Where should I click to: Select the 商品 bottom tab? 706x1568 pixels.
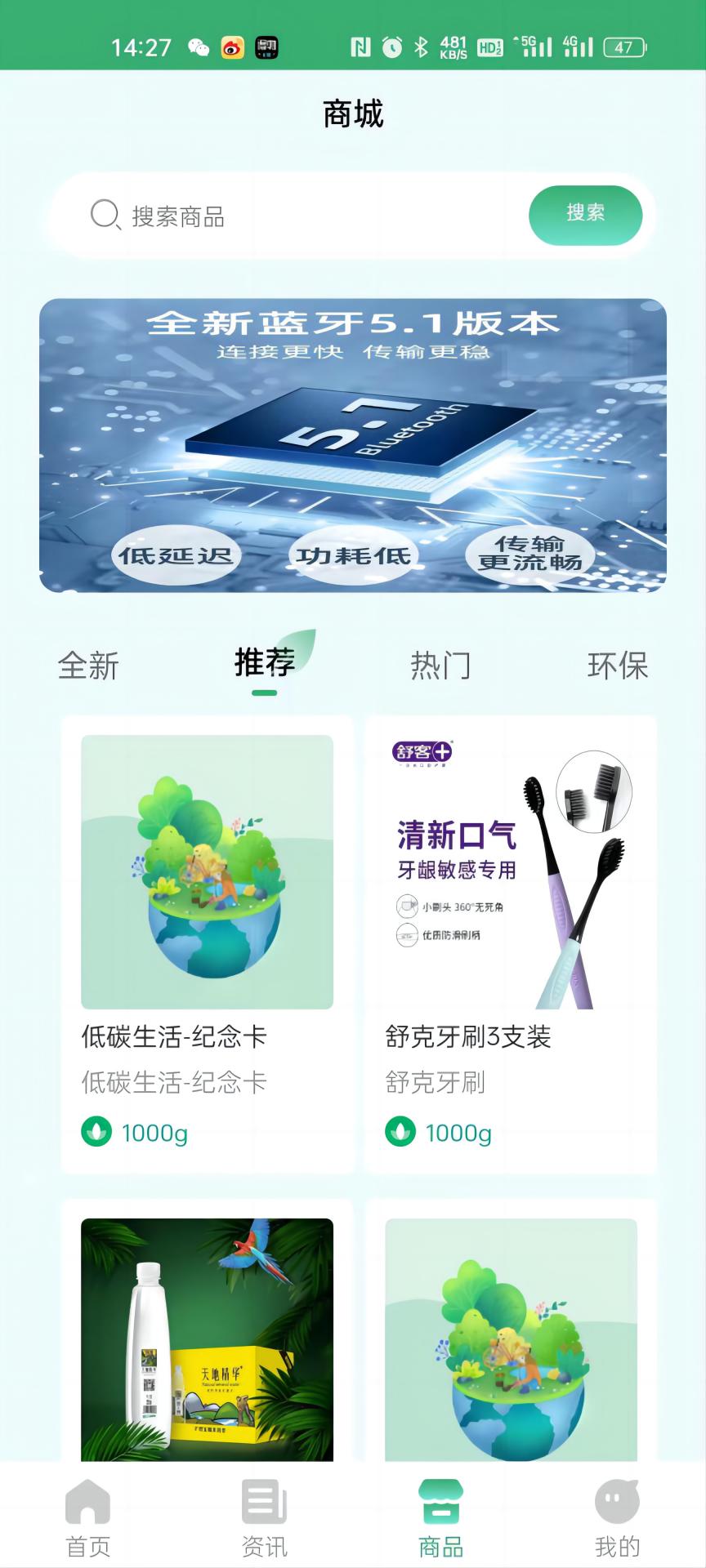440,1519
